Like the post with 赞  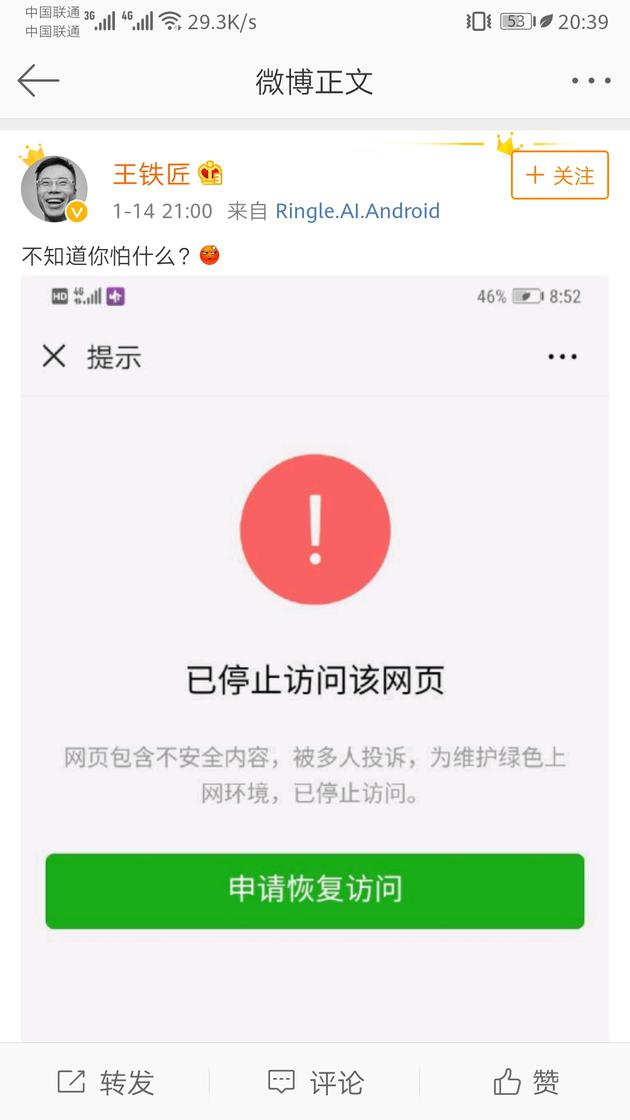point(526,1082)
